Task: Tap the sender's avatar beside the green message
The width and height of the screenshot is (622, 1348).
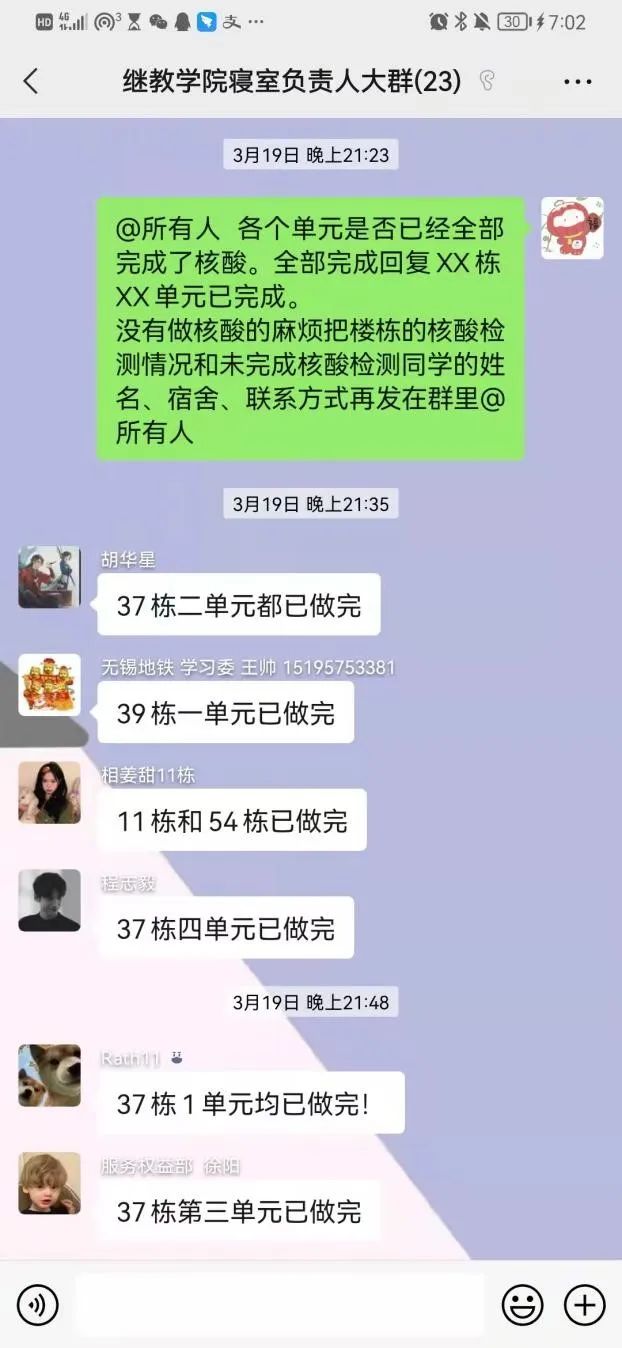Action: (x=572, y=228)
